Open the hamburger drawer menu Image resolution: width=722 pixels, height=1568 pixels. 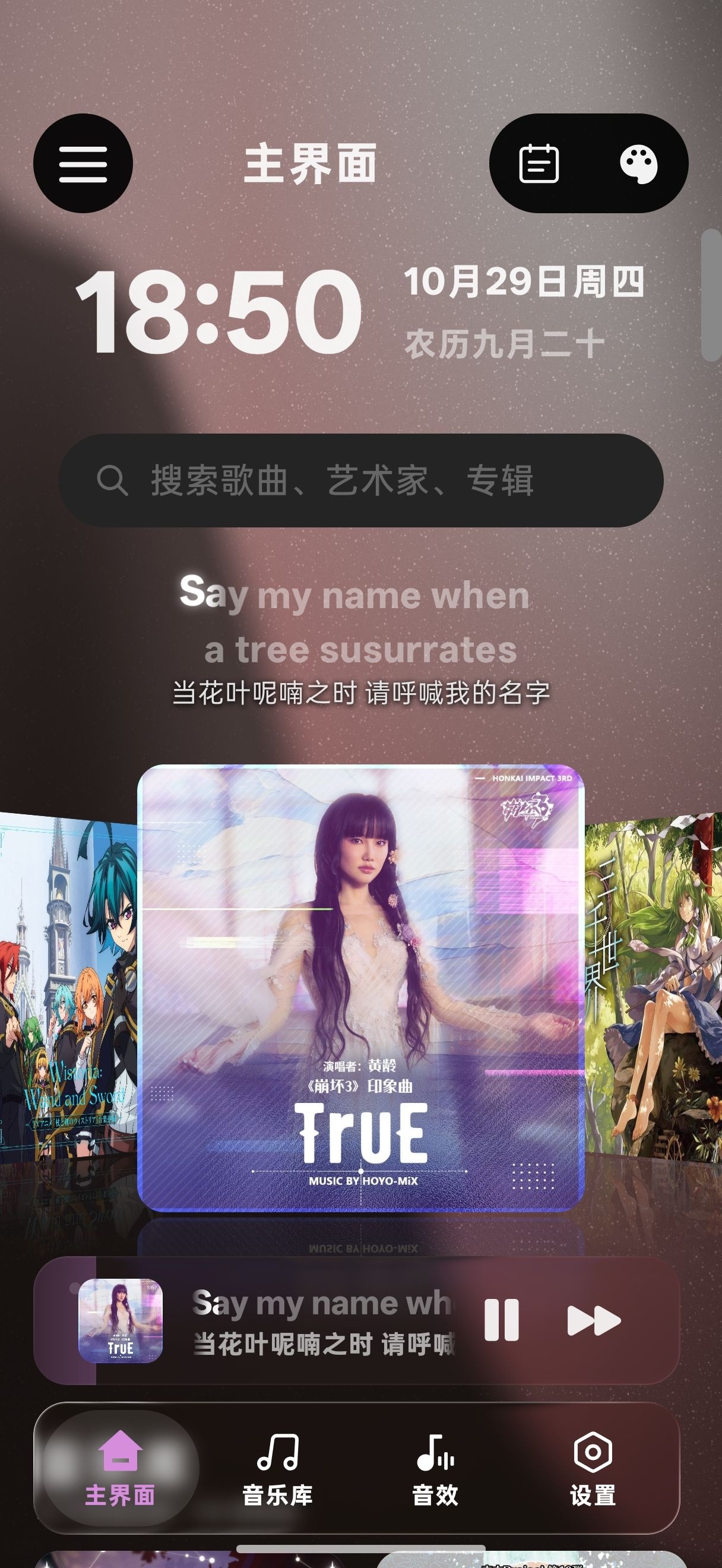pyautogui.click(x=83, y=163)
